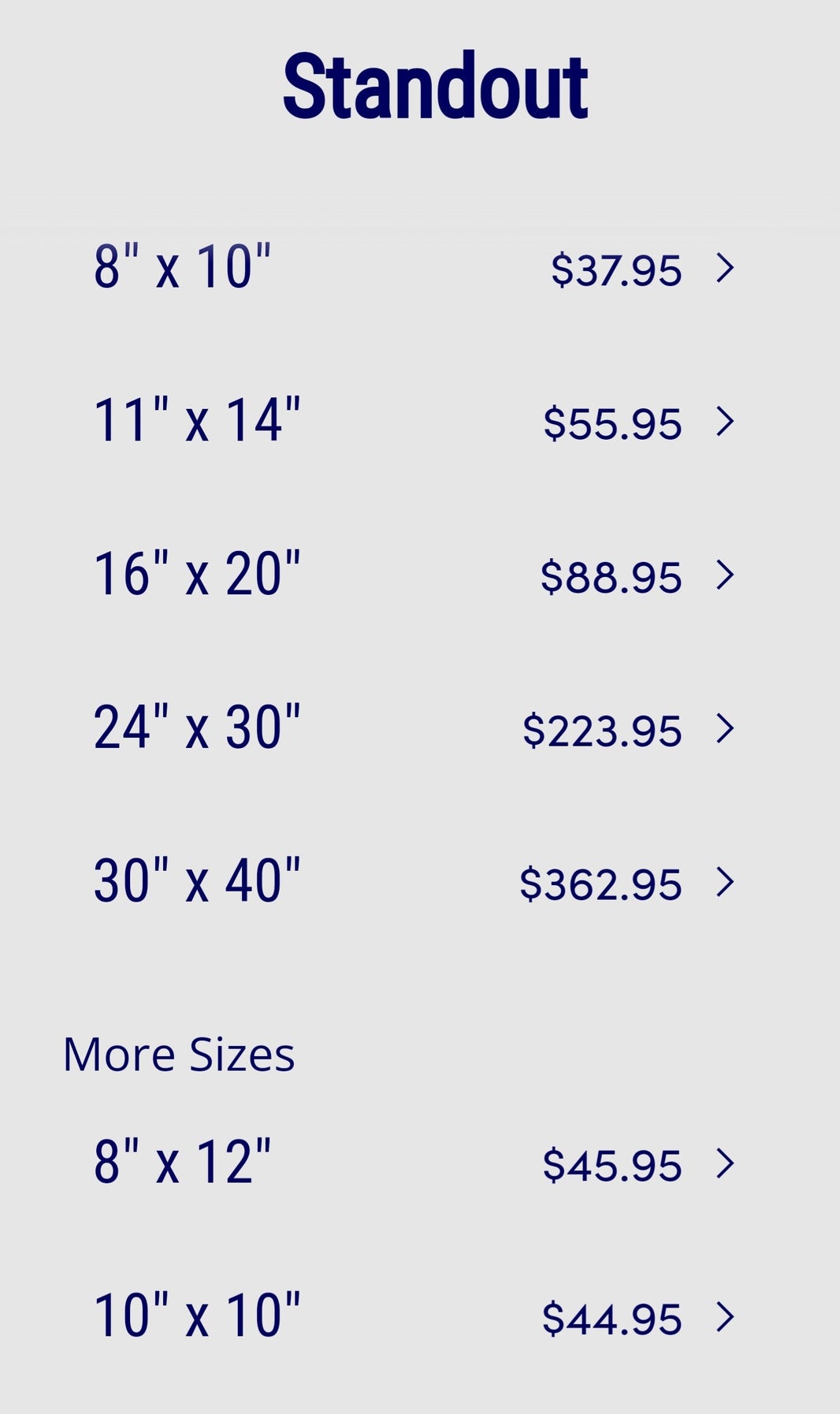Select the 10" x 10" square size
The height and width of the screenshot is (1414, 840).
tap(420, 1318)
